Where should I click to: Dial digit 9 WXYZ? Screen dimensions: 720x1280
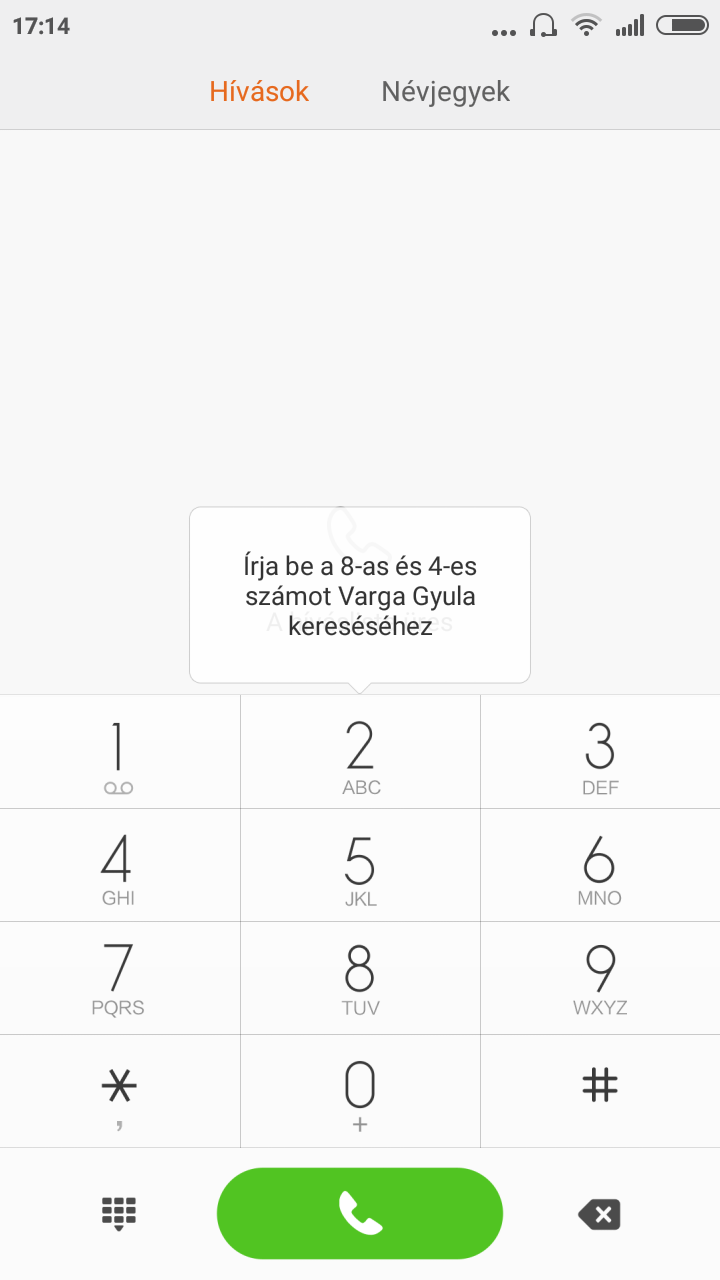point(600,978)
